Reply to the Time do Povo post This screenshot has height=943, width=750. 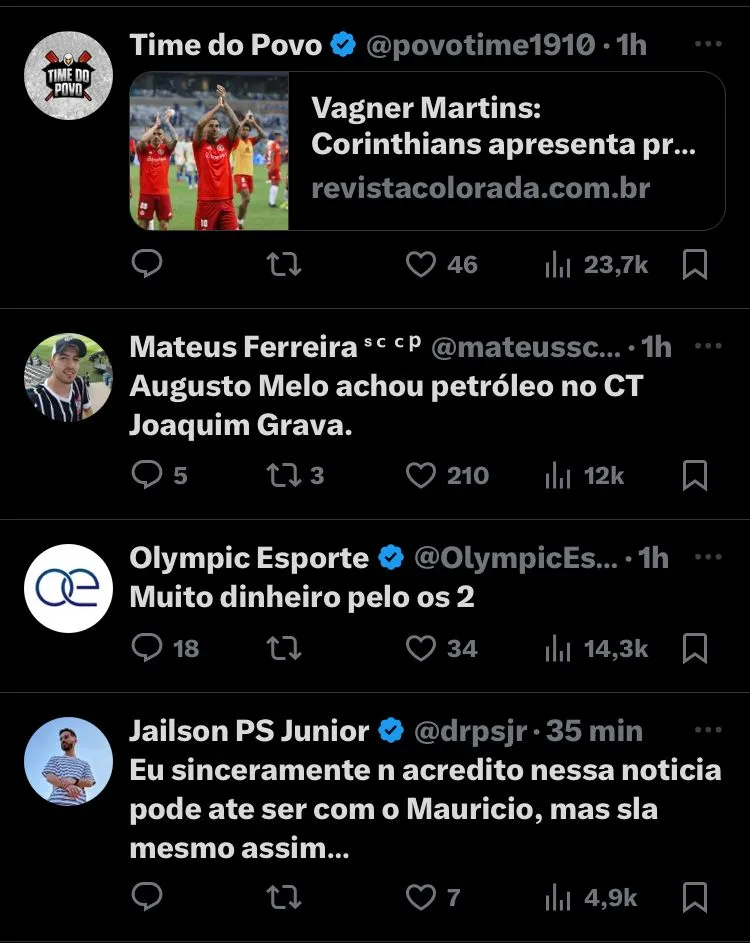147,264
